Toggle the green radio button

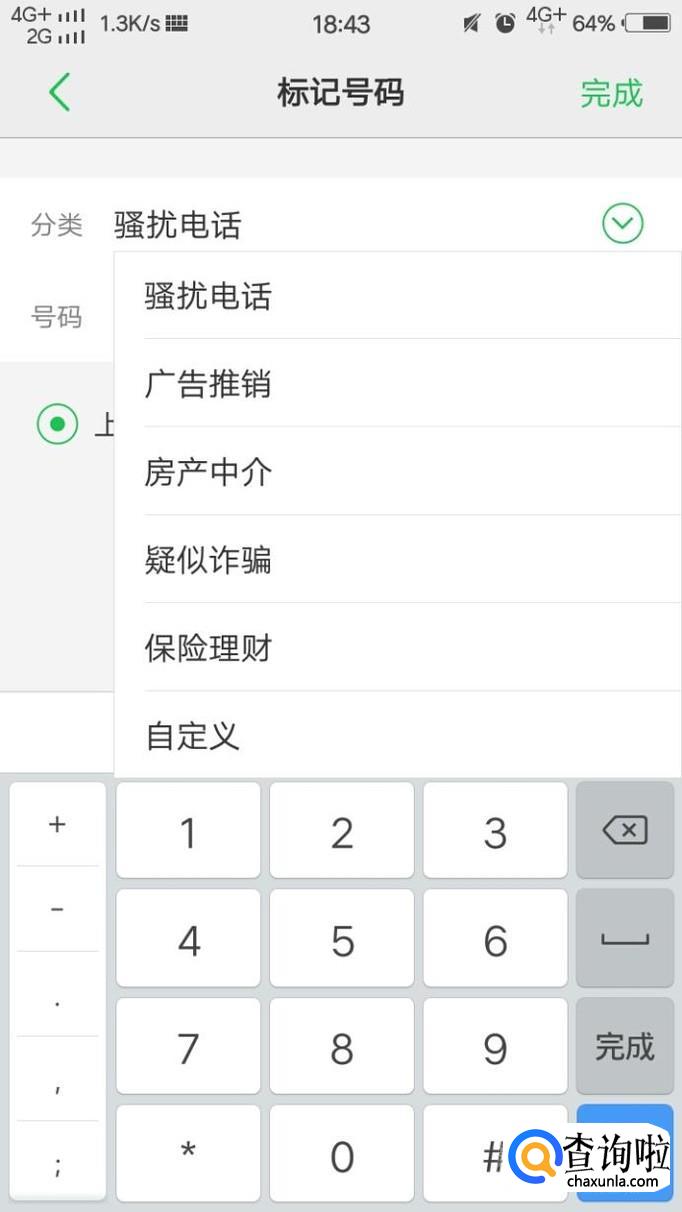pyautogui.click(x=57, y=424)
